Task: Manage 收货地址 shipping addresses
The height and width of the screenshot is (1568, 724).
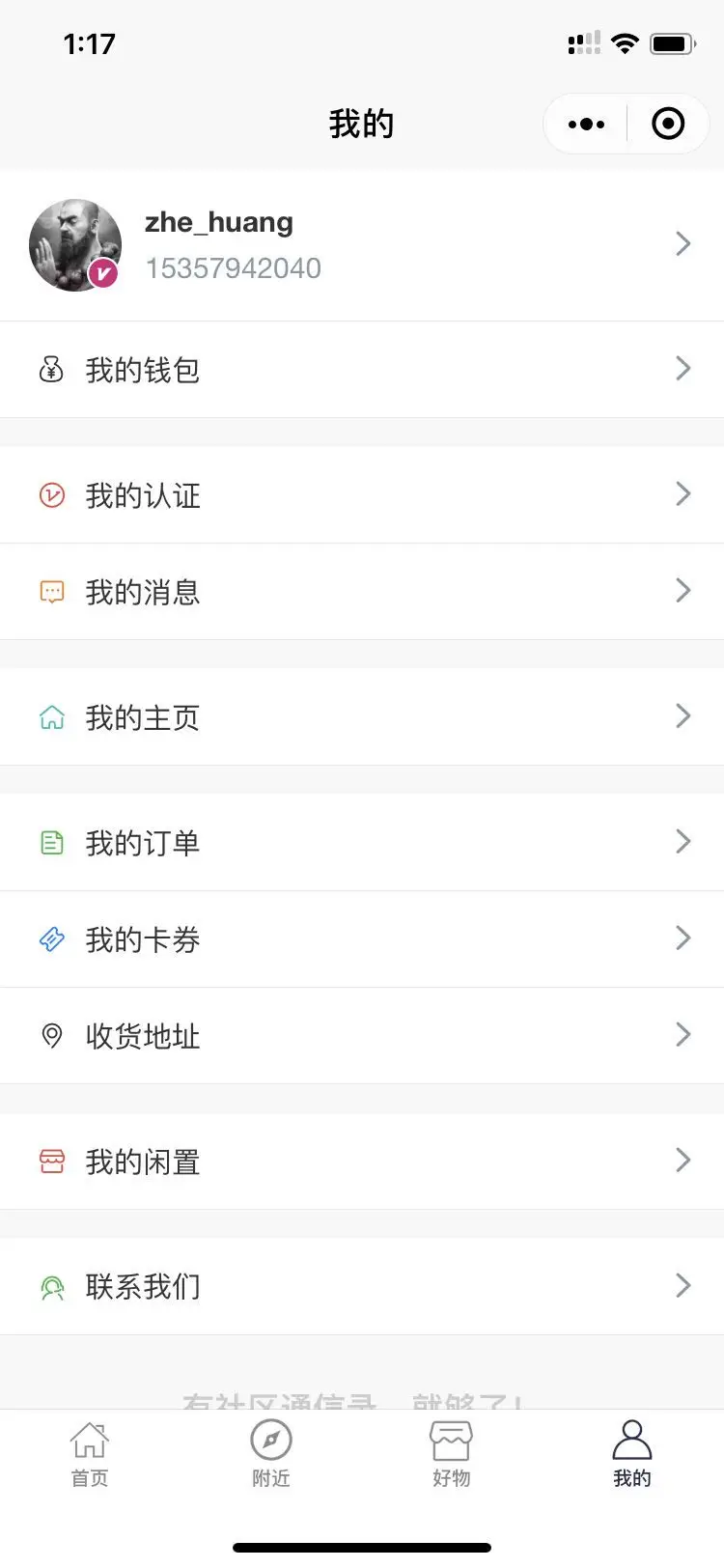Action: pos(362,1036)
